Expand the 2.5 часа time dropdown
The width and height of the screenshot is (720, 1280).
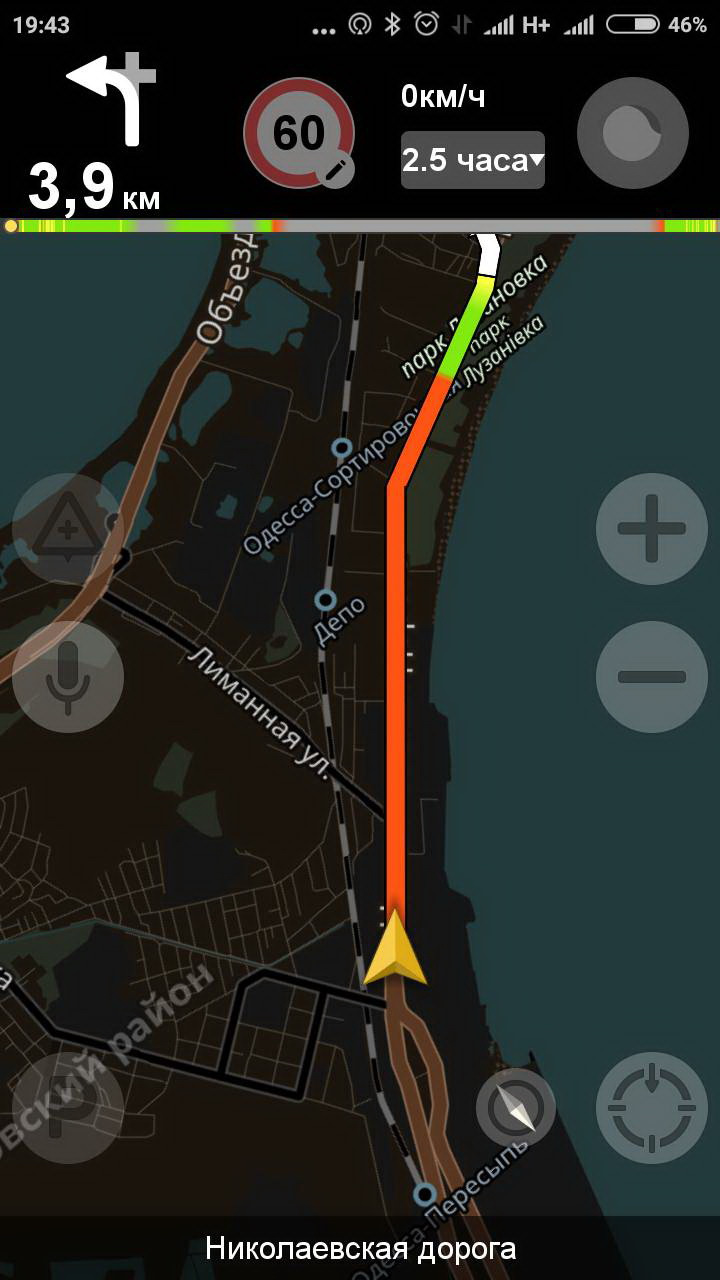click(x=473, y=160)
